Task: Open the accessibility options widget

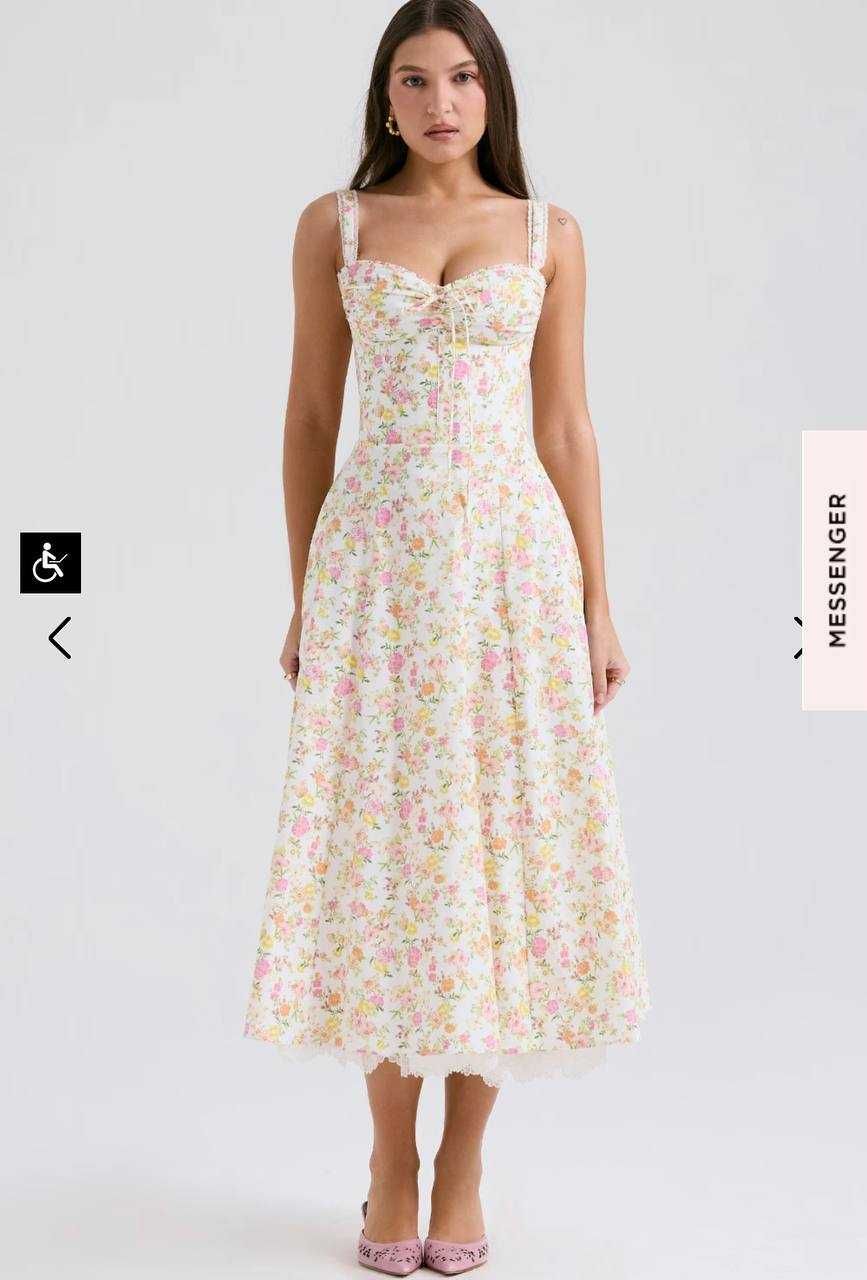Action: [x=50, y=563]
